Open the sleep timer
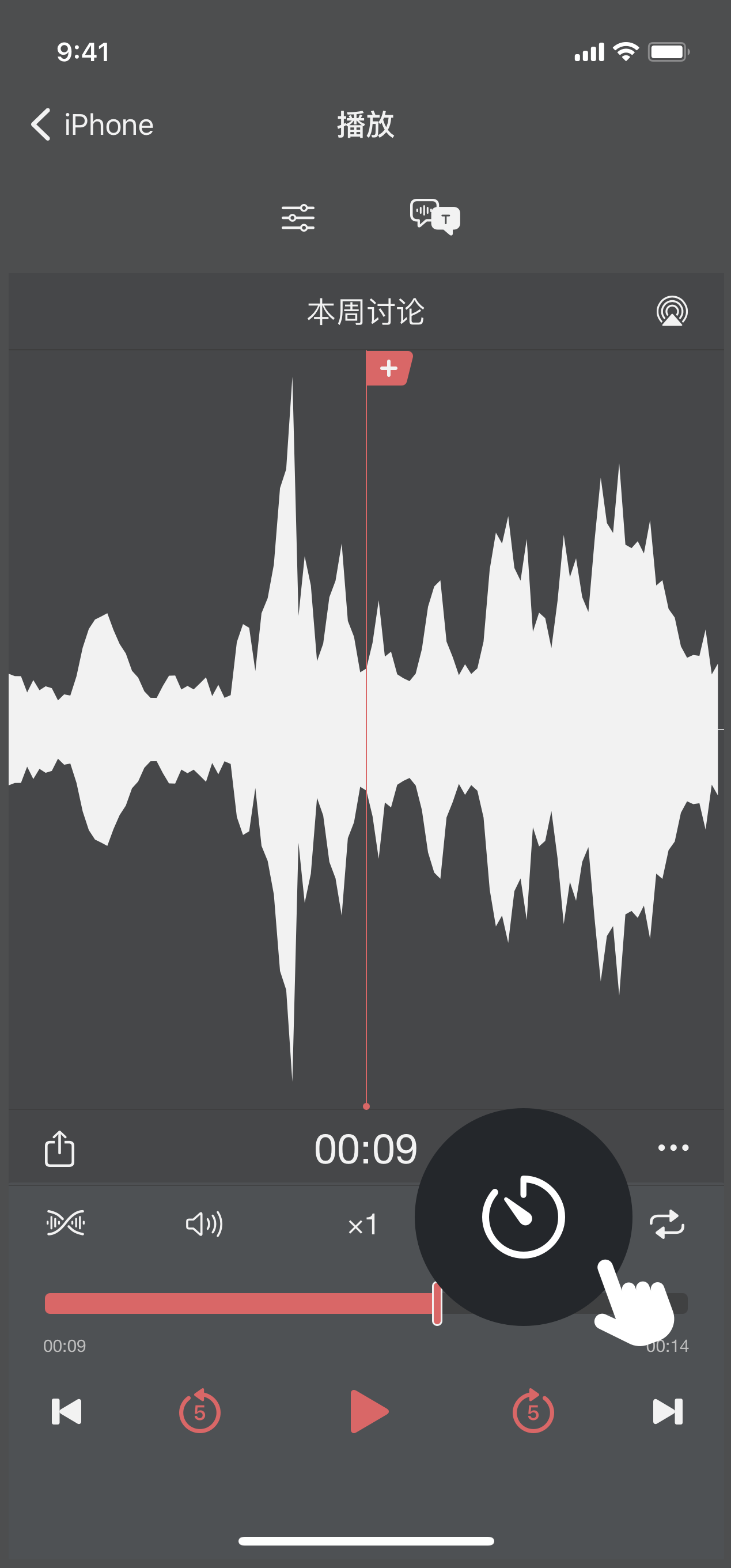This screenshot has width=731, height=1568. coord(523,1217)
